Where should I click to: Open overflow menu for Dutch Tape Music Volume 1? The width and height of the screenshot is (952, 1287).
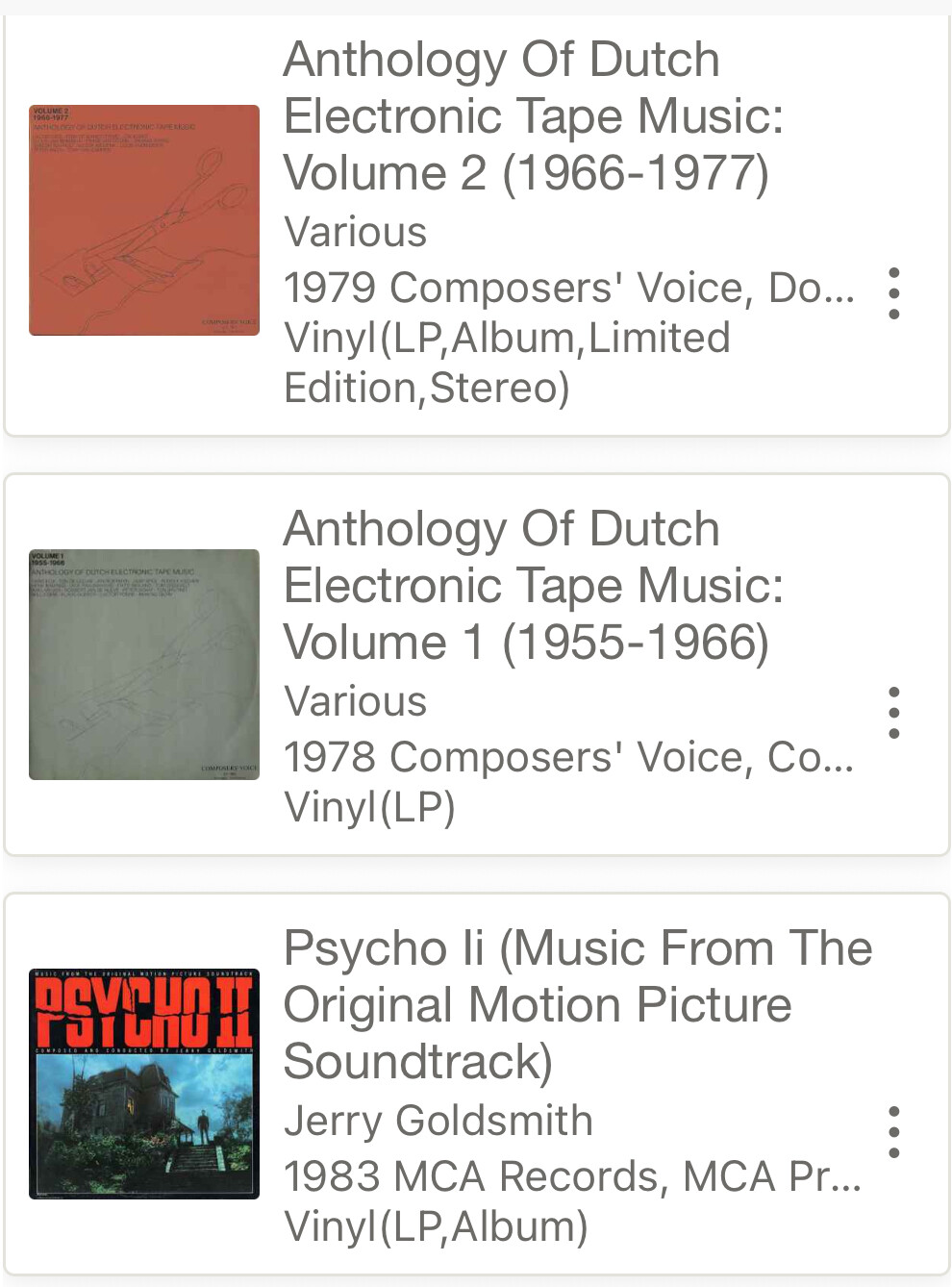(x=894, y=713)
